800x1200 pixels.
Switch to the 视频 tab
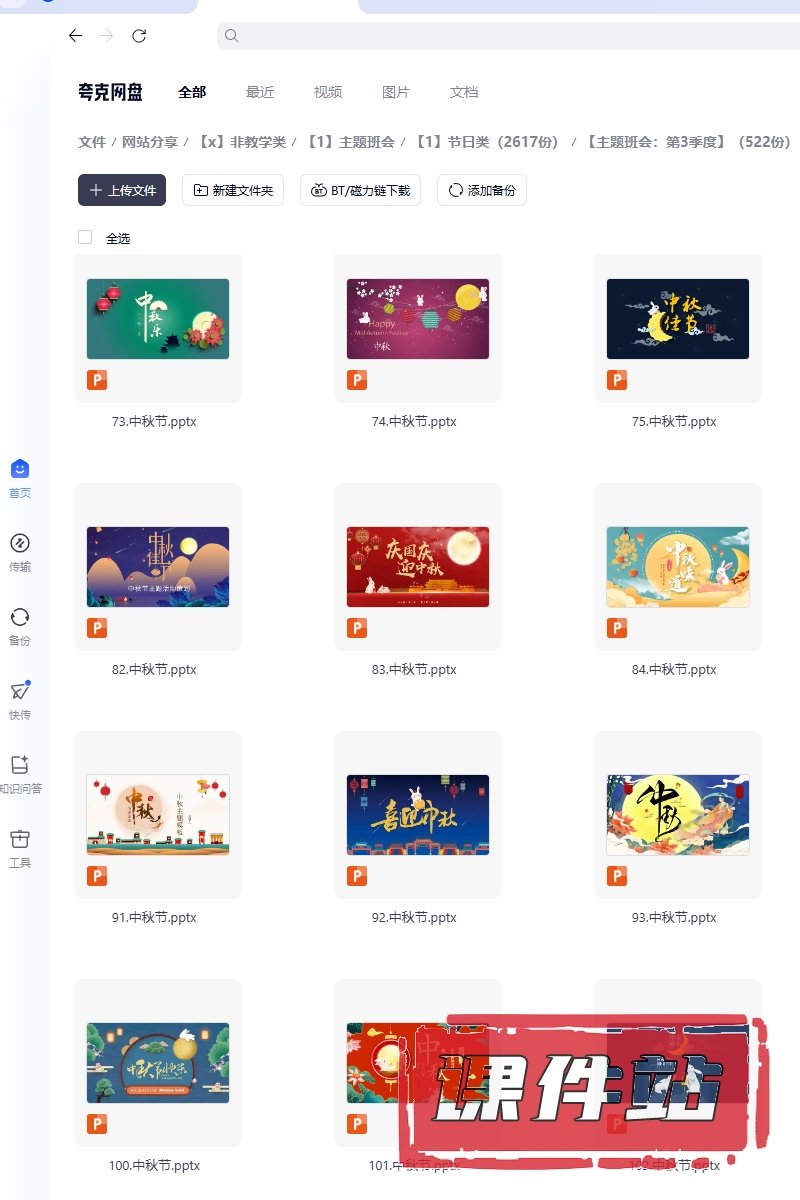[x=328, y=92]
